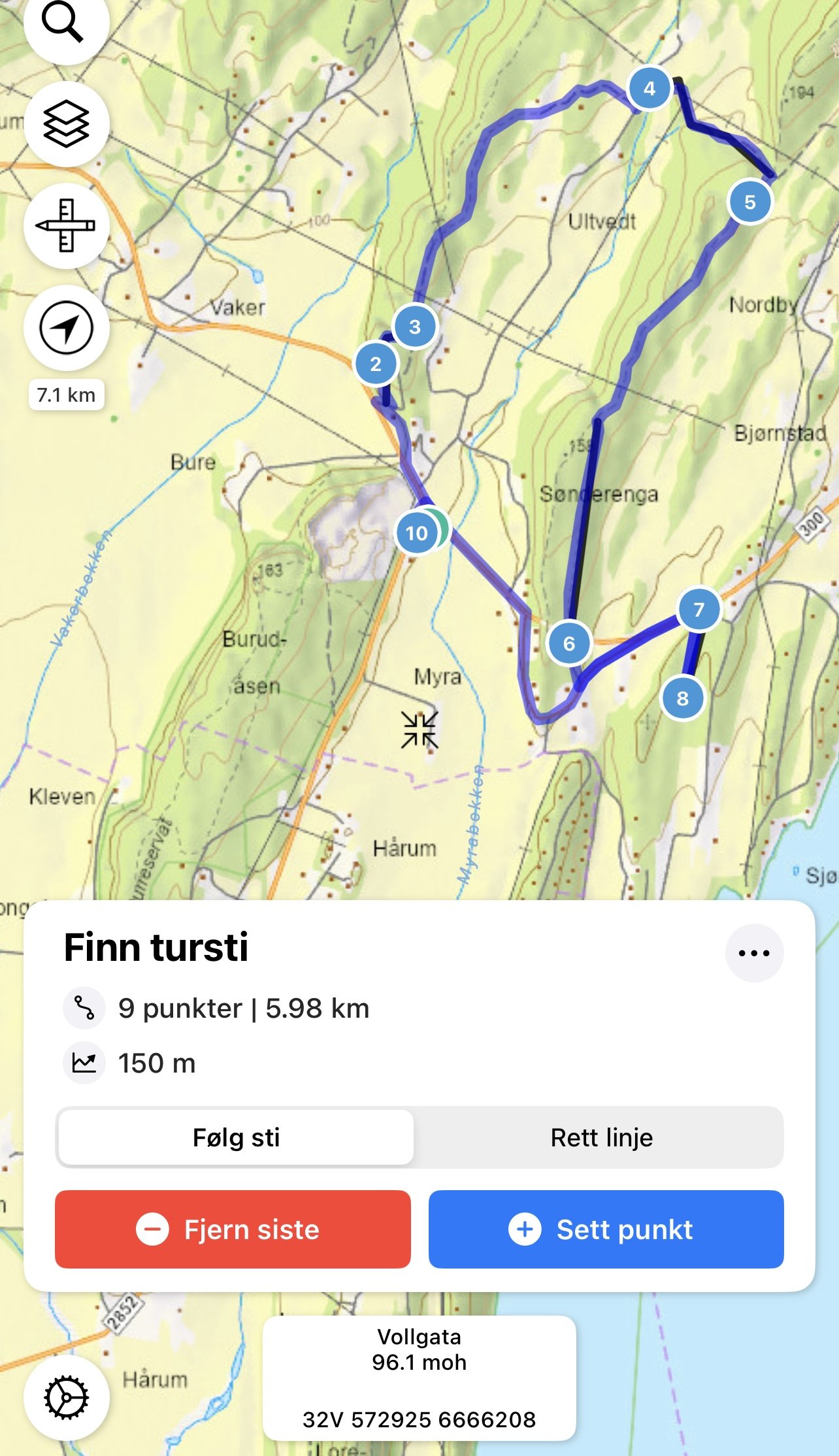
Task: Select route point 4 on map
Action: (649, 88)
